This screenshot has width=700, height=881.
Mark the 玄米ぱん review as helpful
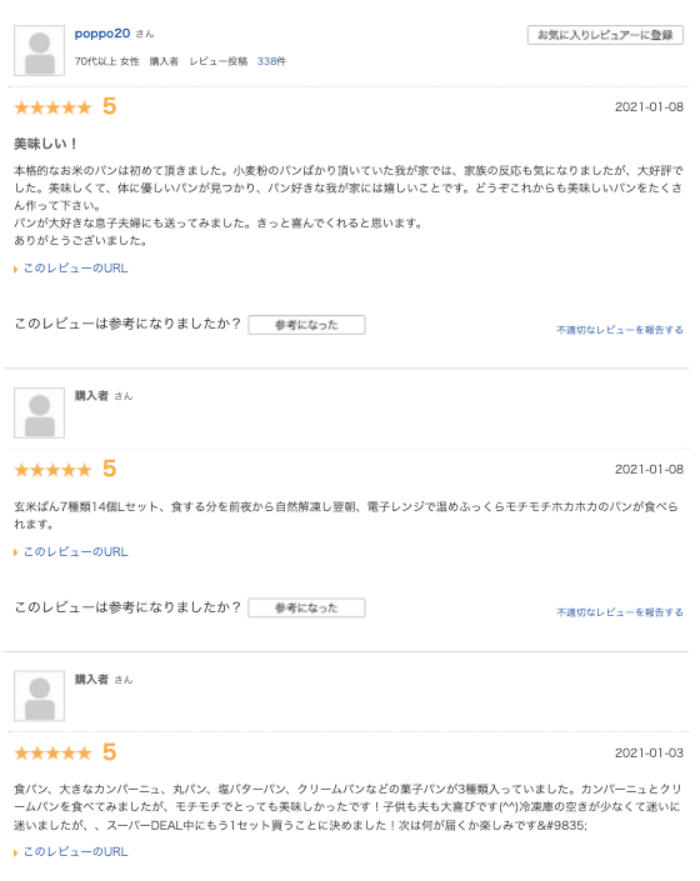tap(306, 608)
